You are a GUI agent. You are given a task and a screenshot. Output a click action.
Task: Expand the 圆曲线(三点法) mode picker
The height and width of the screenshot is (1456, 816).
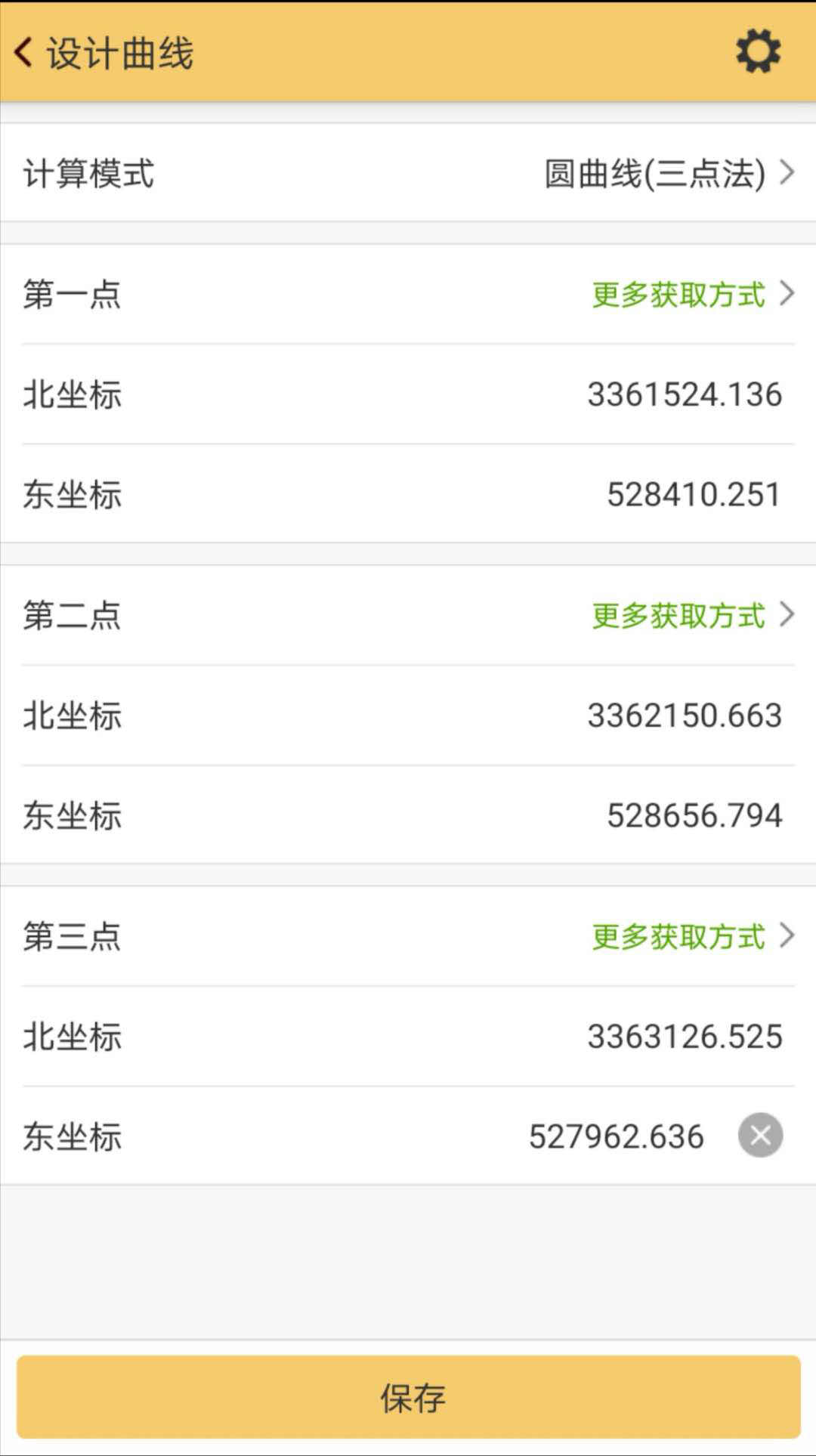pyautogui.click(x=655, y=174)
